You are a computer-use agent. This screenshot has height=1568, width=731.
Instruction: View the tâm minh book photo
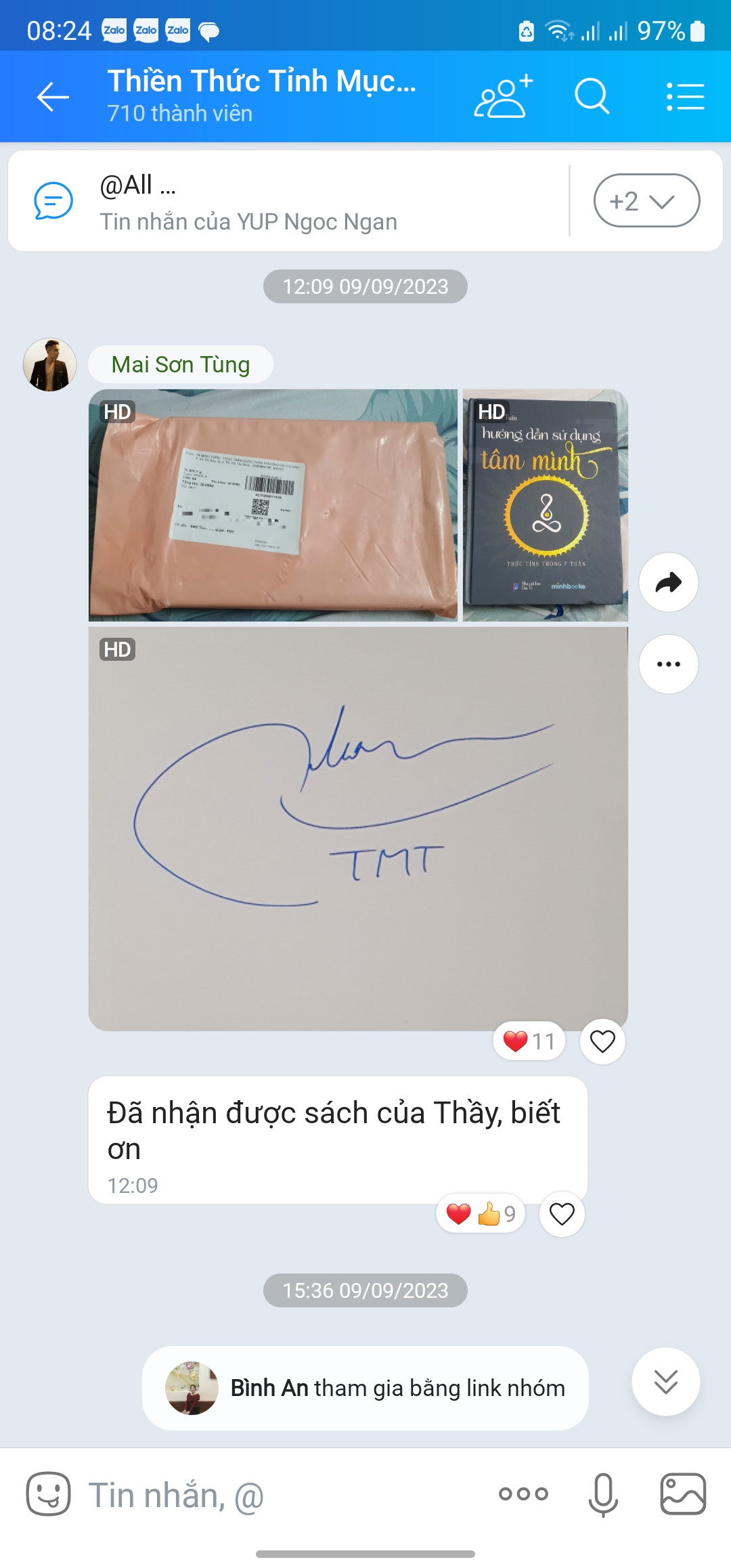pyautogui.click(x=546, y=505)
